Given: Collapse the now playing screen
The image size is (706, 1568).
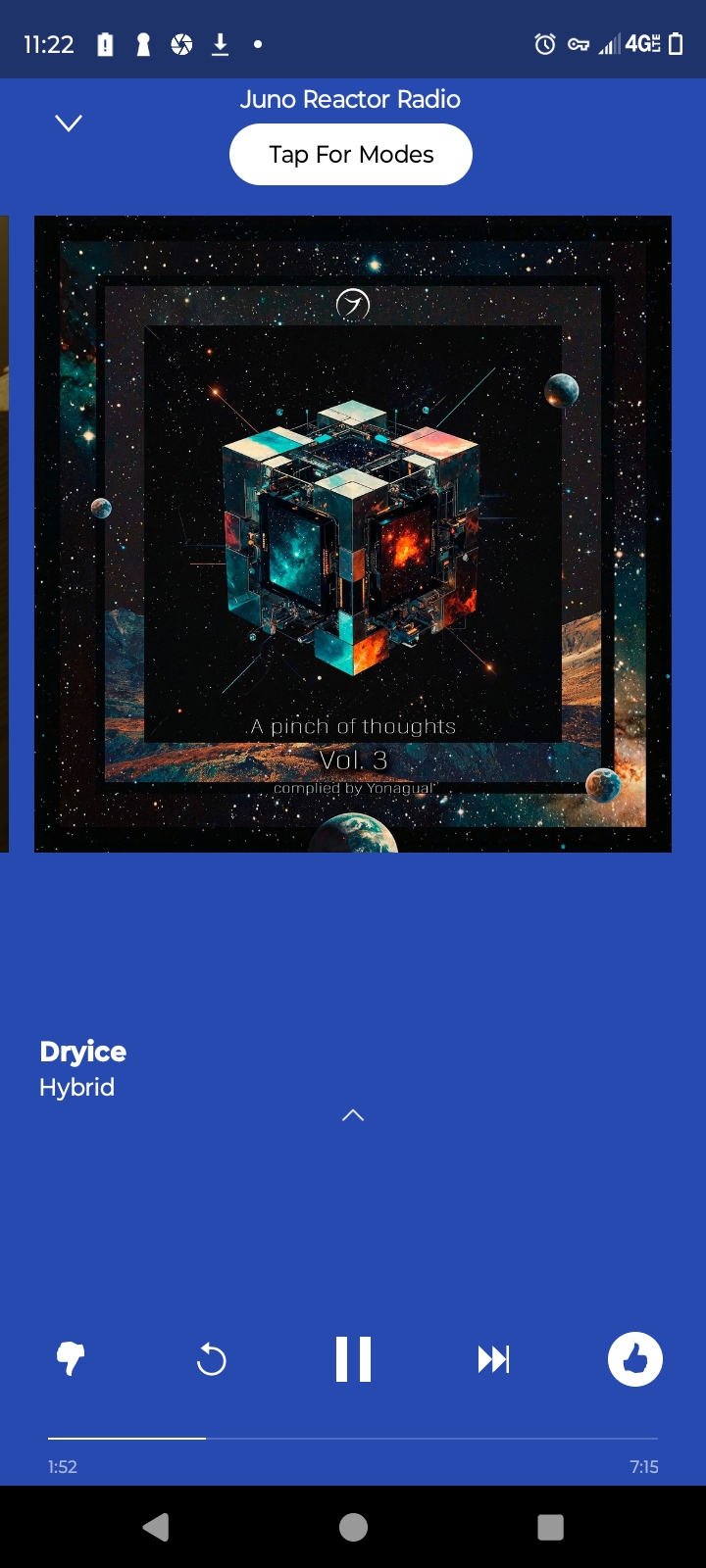Looking at the screenshot, I should coord(69,123).
